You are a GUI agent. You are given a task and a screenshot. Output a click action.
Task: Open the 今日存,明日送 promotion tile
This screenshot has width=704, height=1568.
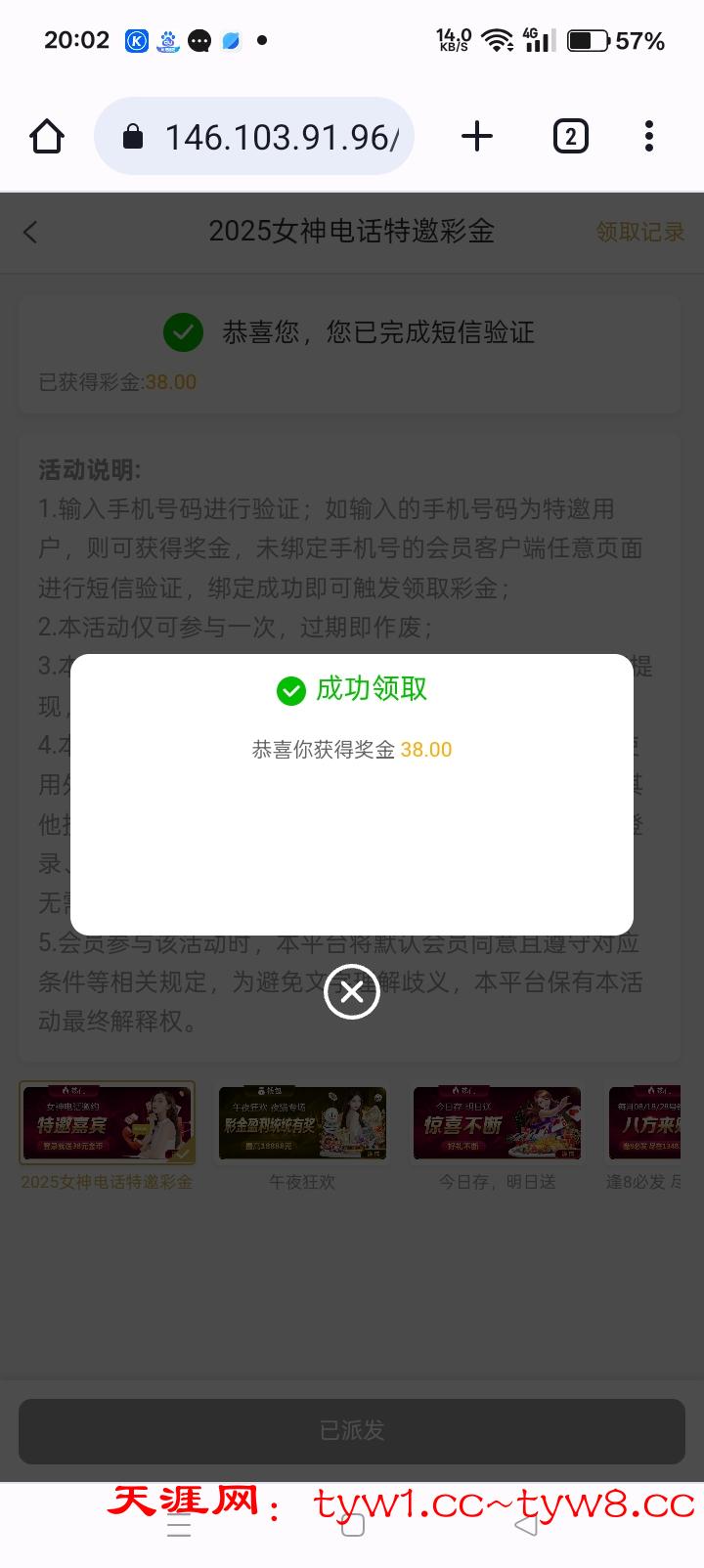tap(497, 1123)
